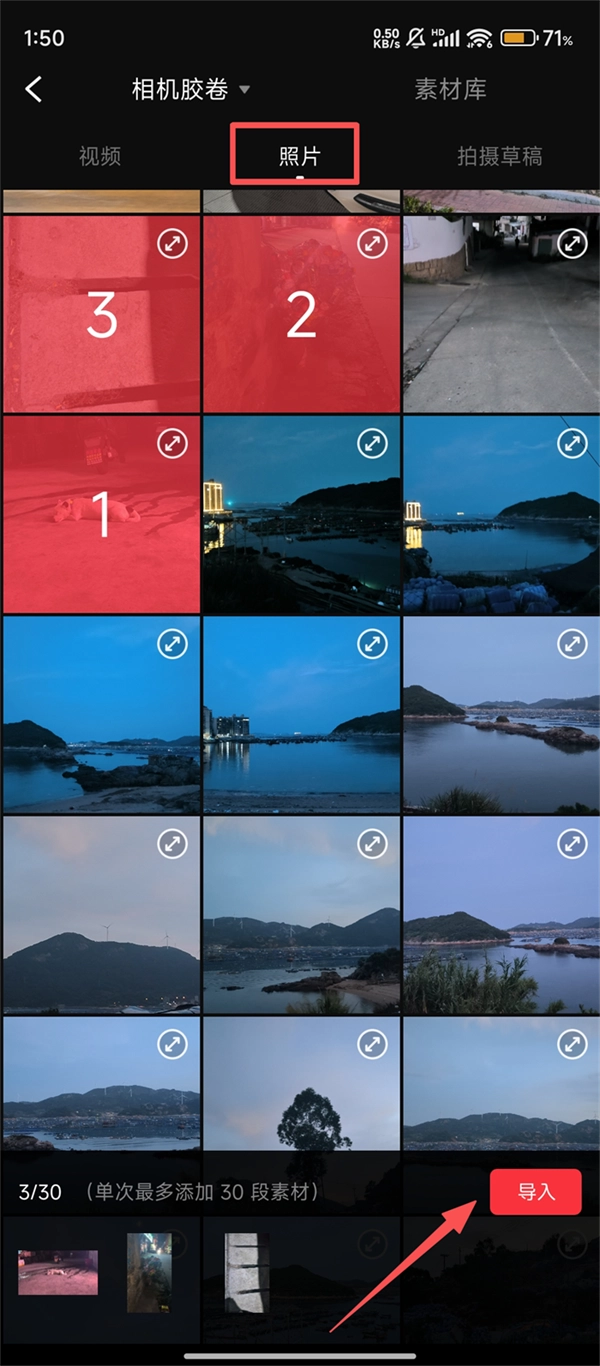The height and width of the screenshot is (1366, 600).
Task: Switch to the 视频 tab
Action: coord(100,156)
